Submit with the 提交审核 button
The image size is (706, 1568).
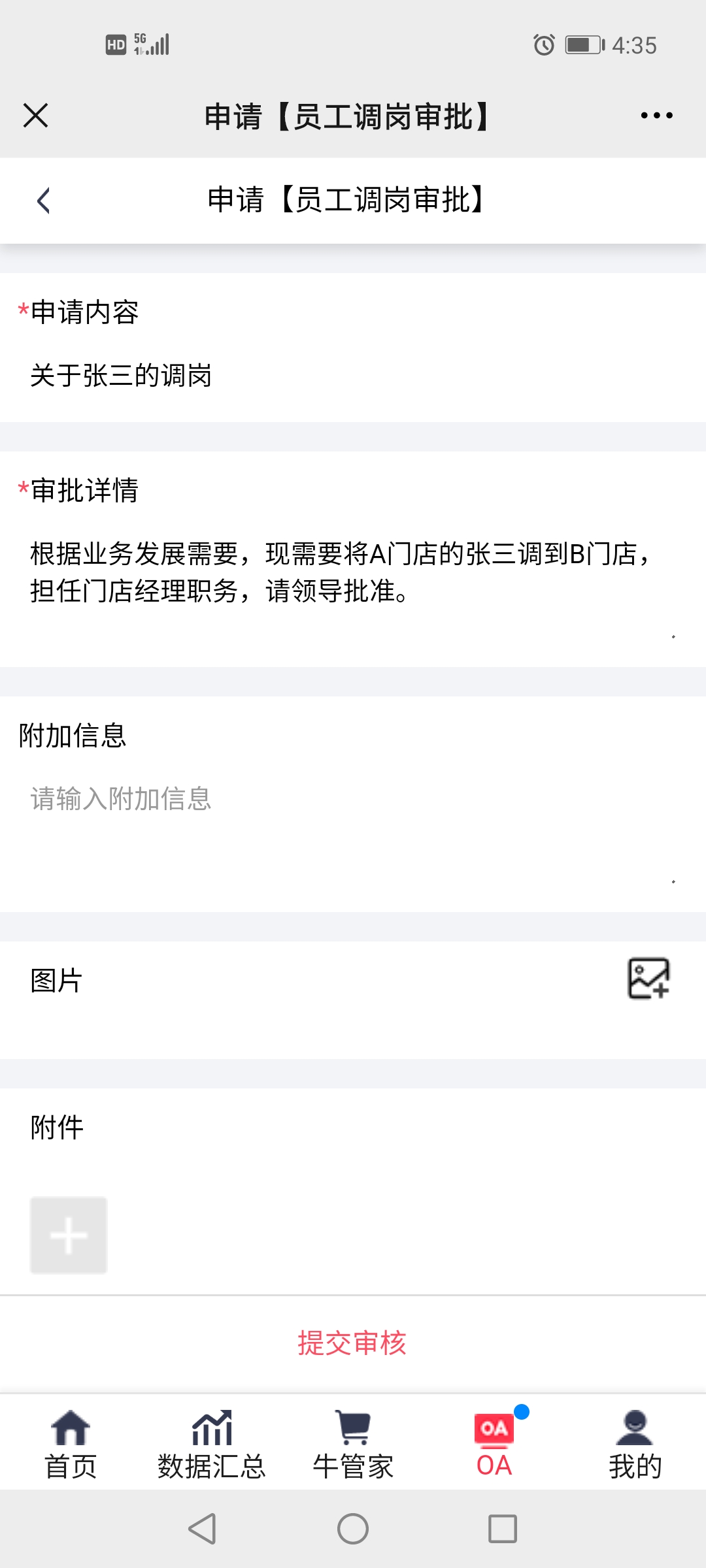(x=353, y=1343)
